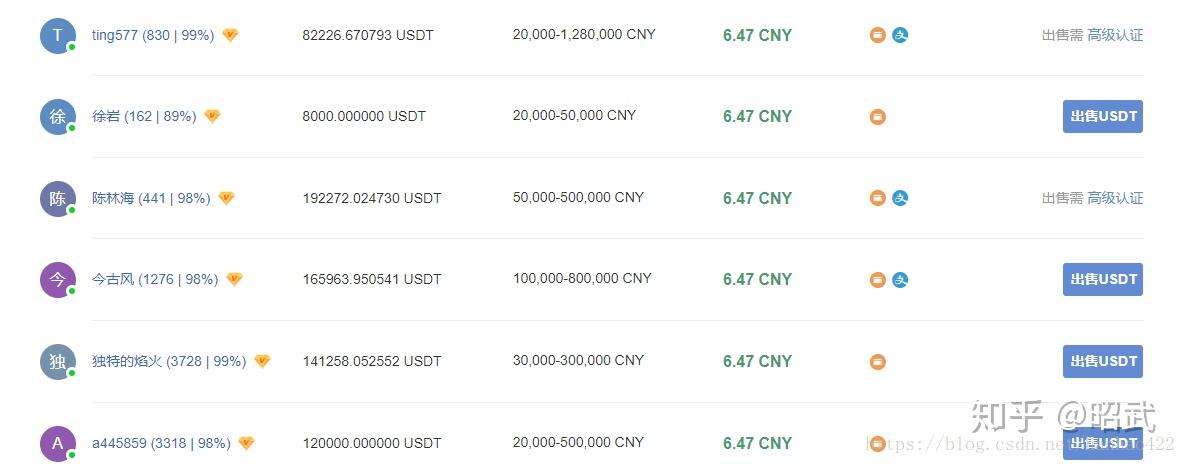The image size is (1186, 464).
Task: Tap 出售USDT in 徐岩's offer
Action: [x=1102, y=116]
